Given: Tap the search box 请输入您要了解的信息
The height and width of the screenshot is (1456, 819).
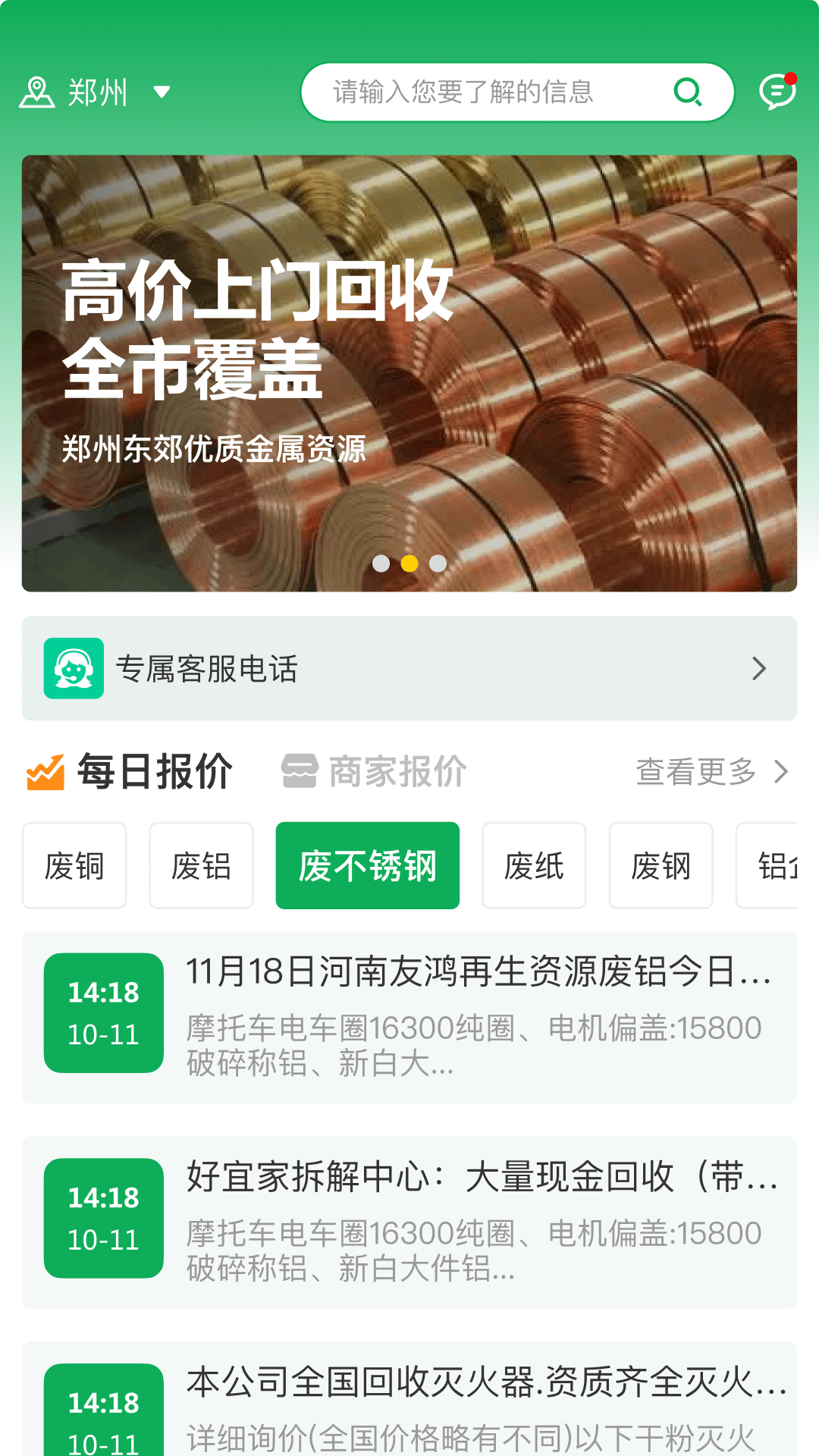Looking at the screenshot, I should (x=485, y=93).
